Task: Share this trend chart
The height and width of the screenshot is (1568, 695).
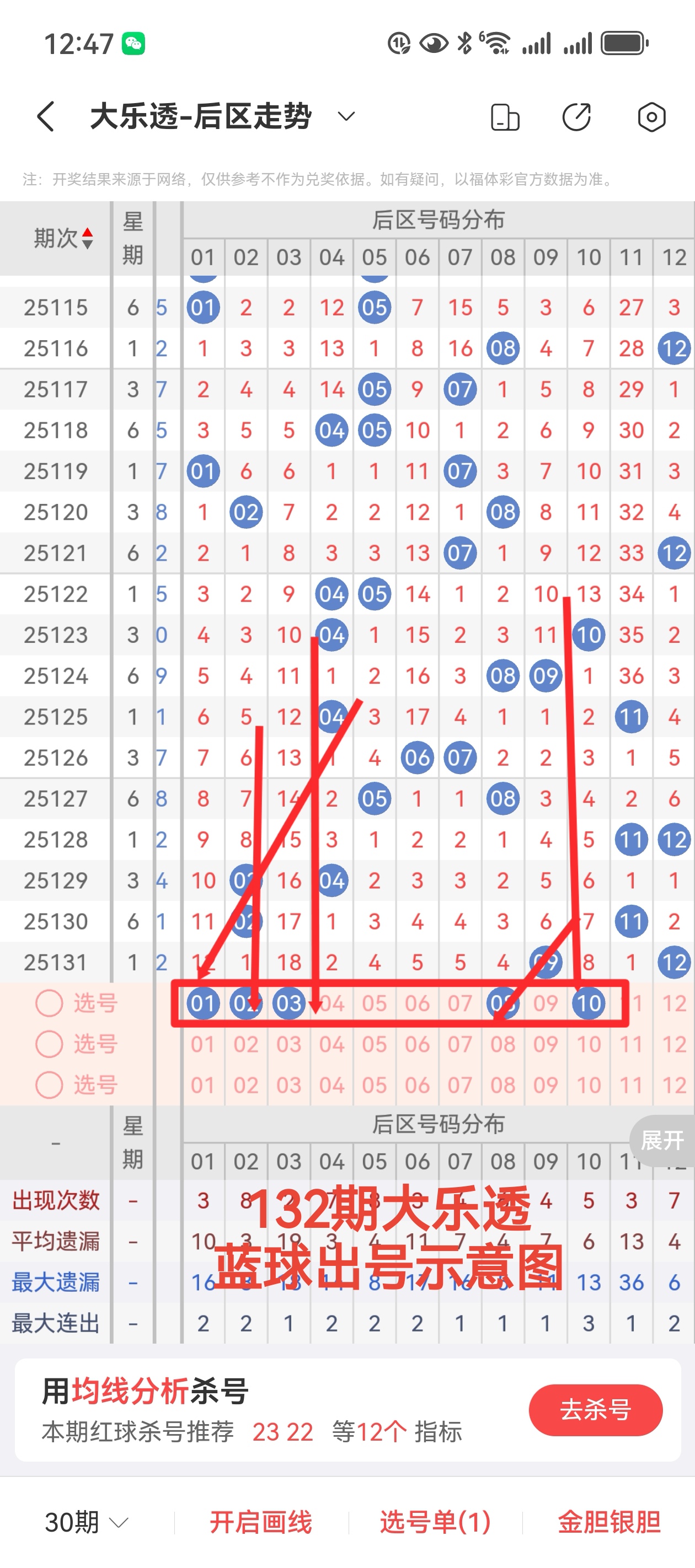Action: pyautogui.click(x=576, y=117)
